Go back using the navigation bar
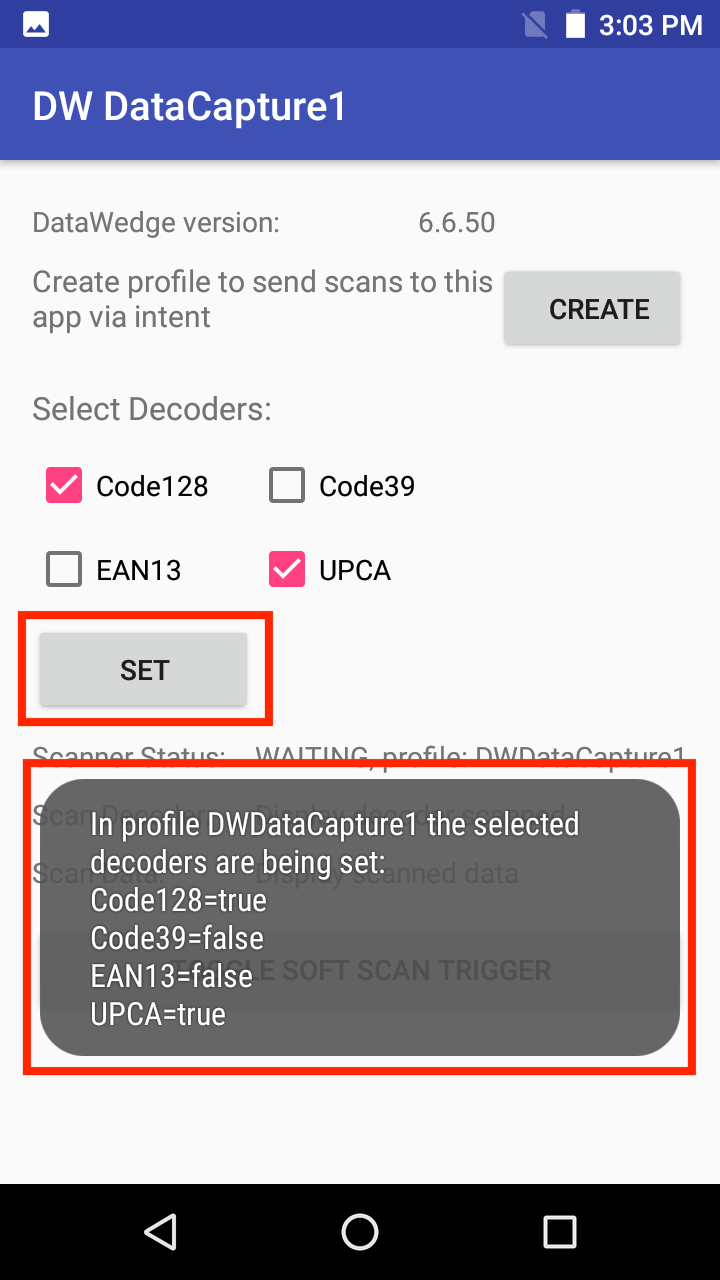The image size is (720, 1280). click(160, 1232)
